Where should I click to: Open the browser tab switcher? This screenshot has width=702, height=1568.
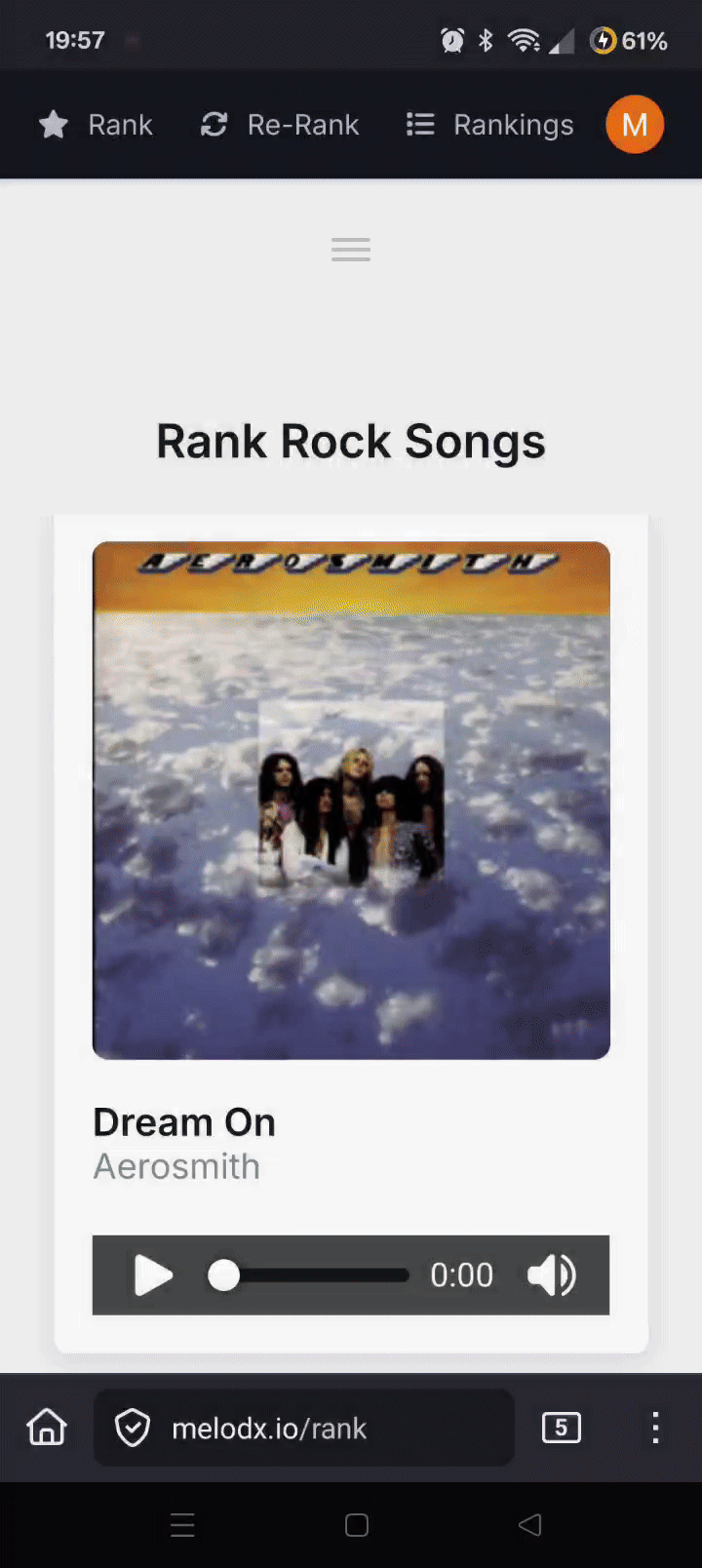[x=561, y=1428]
